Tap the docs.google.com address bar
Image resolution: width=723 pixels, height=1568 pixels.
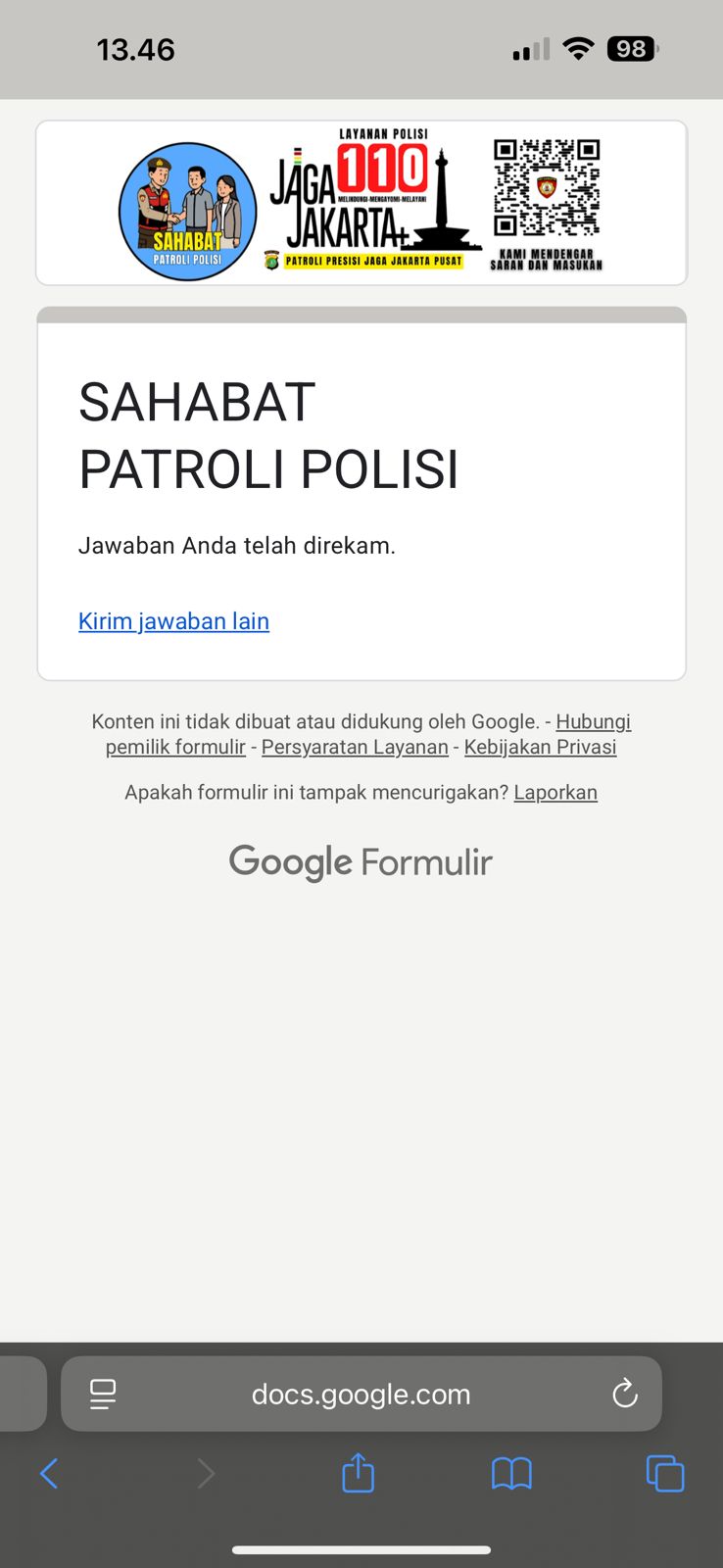pos(361,1394)
